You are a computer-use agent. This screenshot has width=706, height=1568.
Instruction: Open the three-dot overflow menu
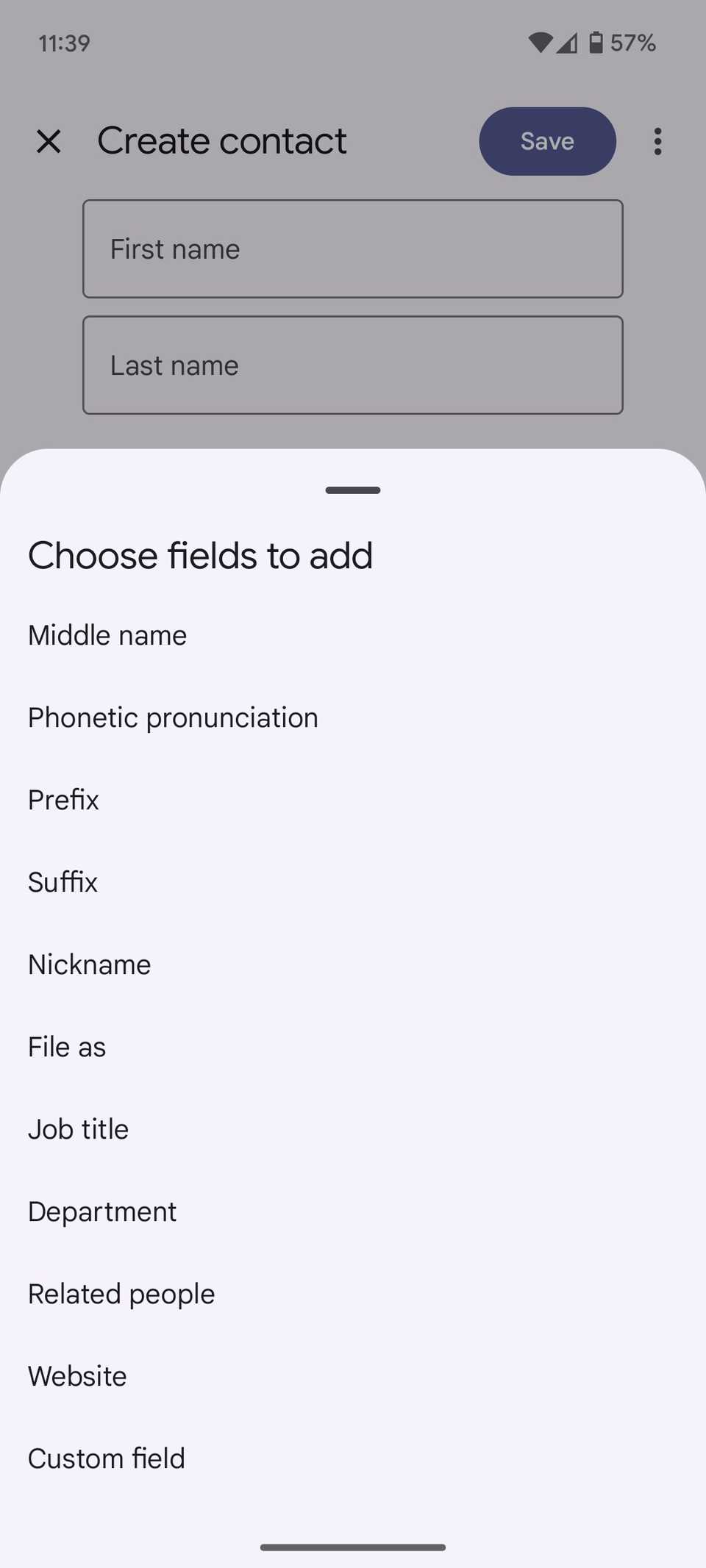[657, 141]
